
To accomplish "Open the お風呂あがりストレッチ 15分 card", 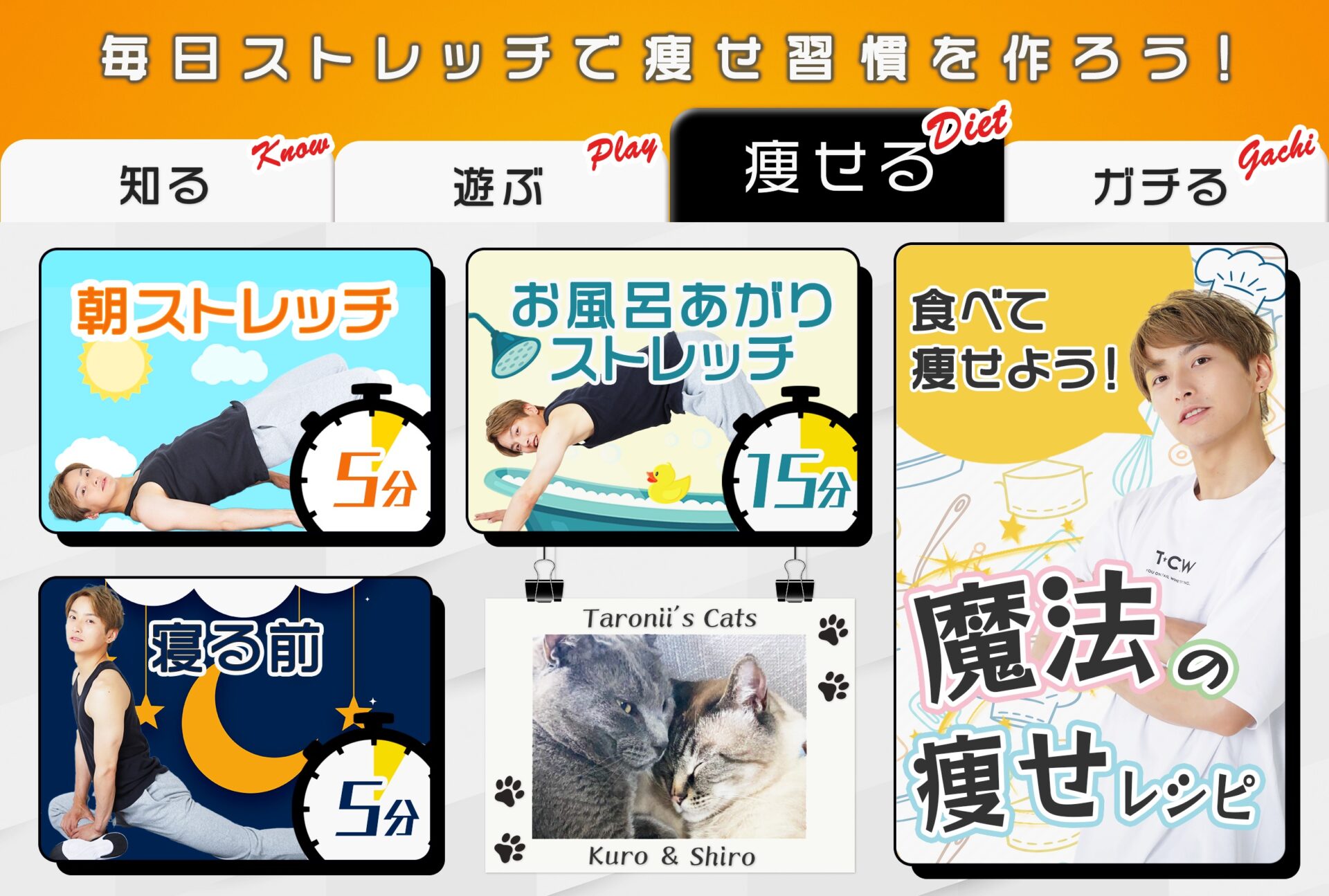I will [x=663, y=391].
